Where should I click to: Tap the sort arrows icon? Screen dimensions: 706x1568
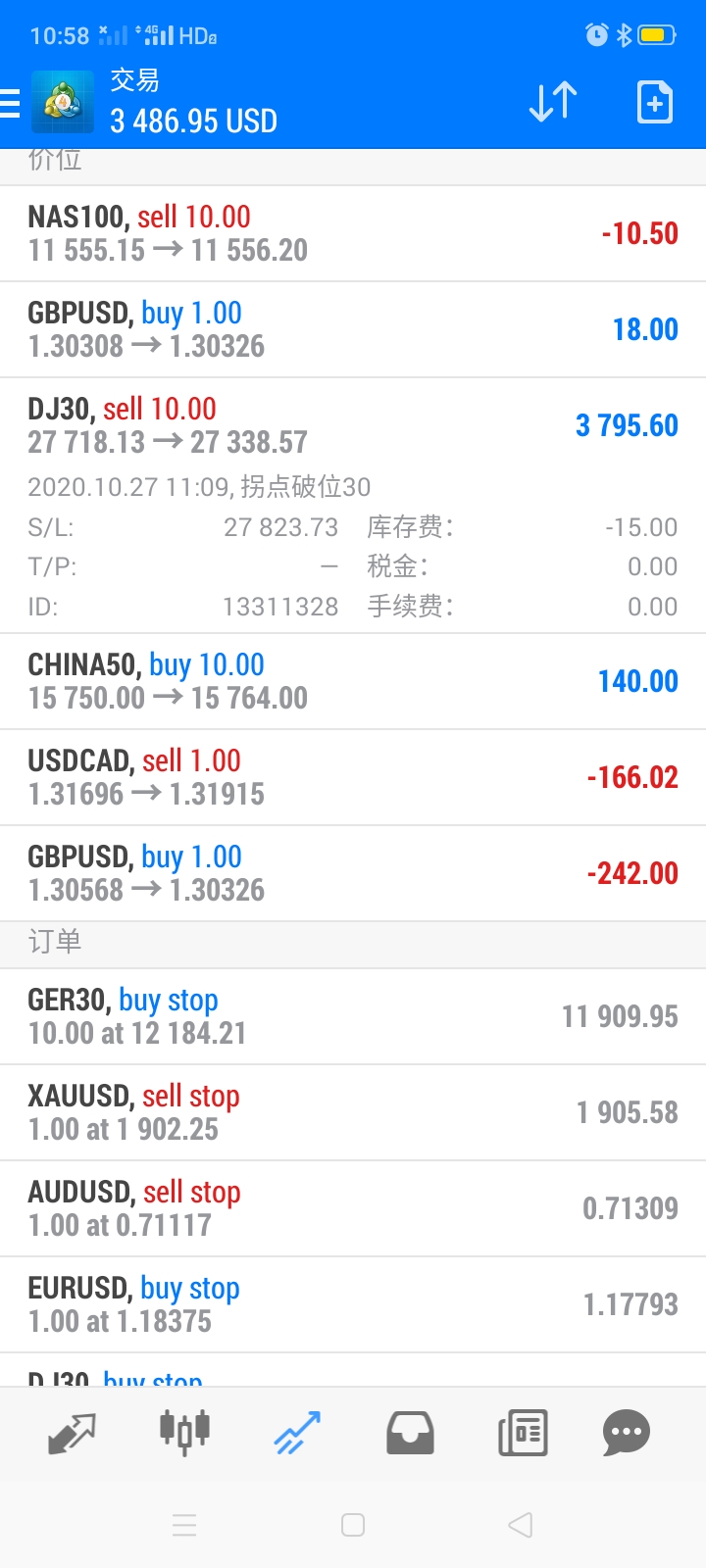point(553,102)
